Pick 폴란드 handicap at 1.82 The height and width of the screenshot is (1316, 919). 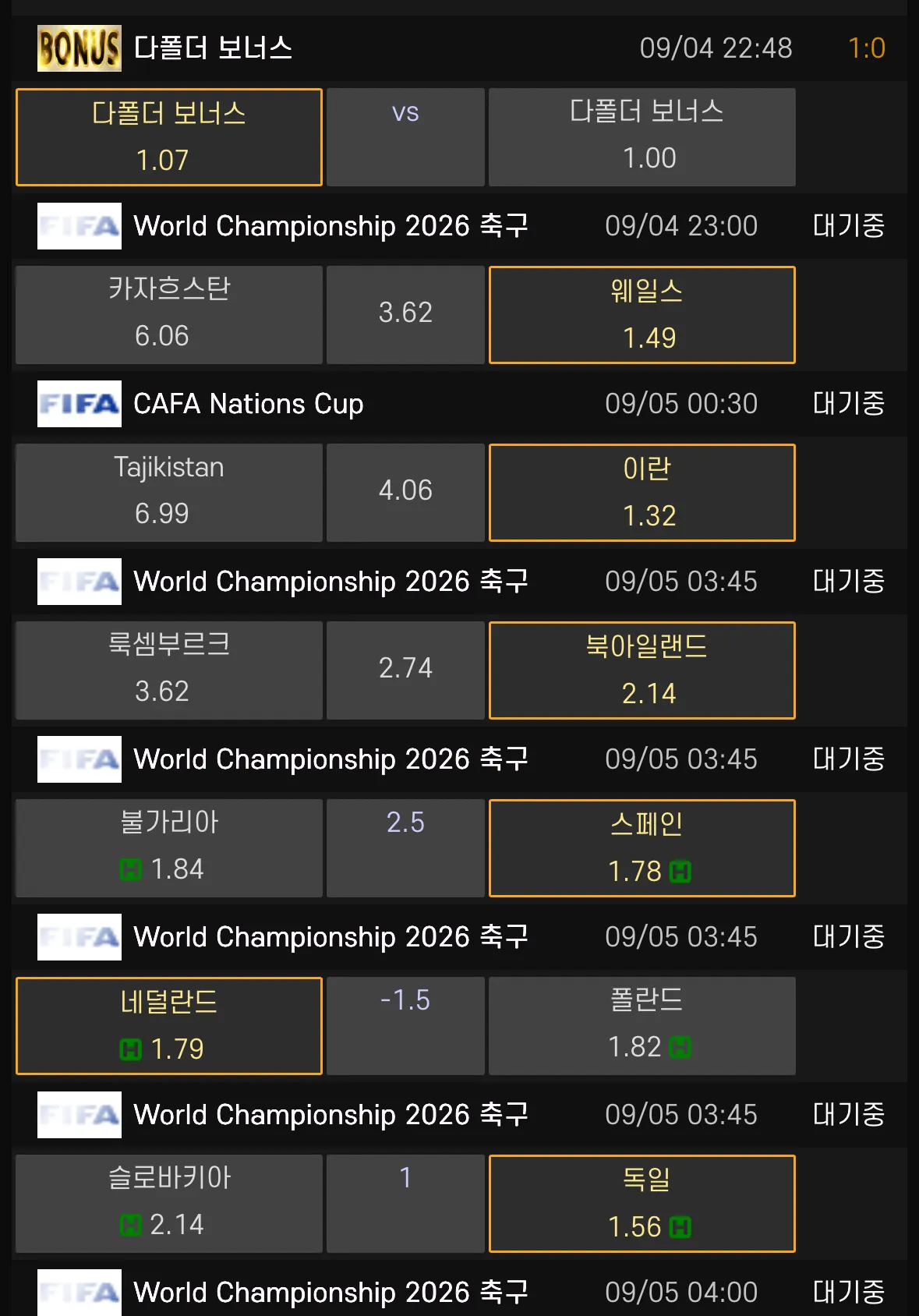click(642, 1026)
